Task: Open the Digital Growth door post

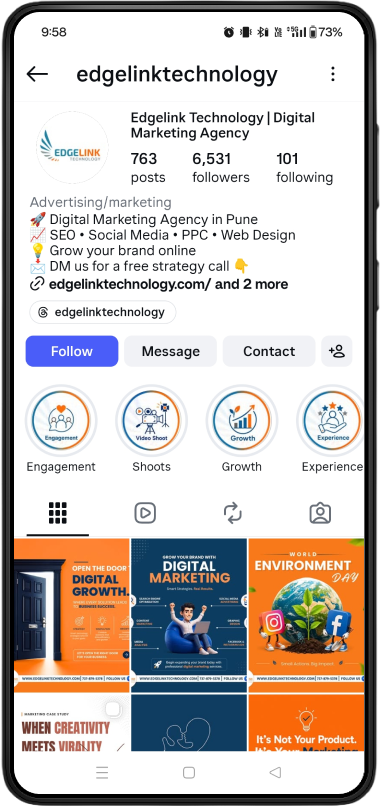Action: pyautogui.click(x=71, y=615)
